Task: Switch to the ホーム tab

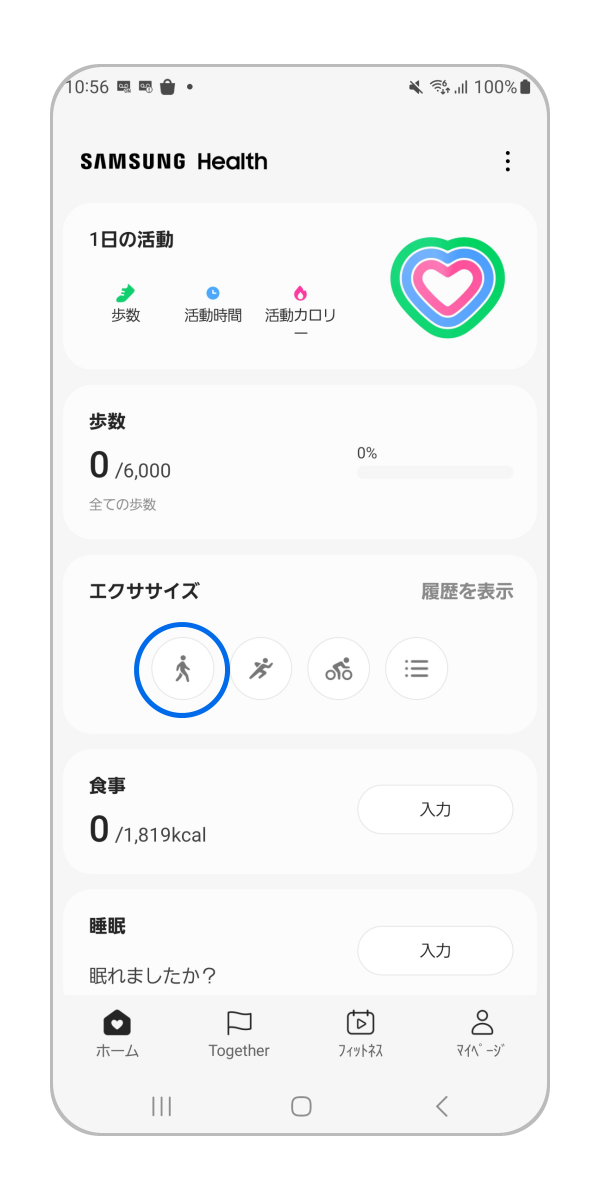Action: (x=117, y=1033)
